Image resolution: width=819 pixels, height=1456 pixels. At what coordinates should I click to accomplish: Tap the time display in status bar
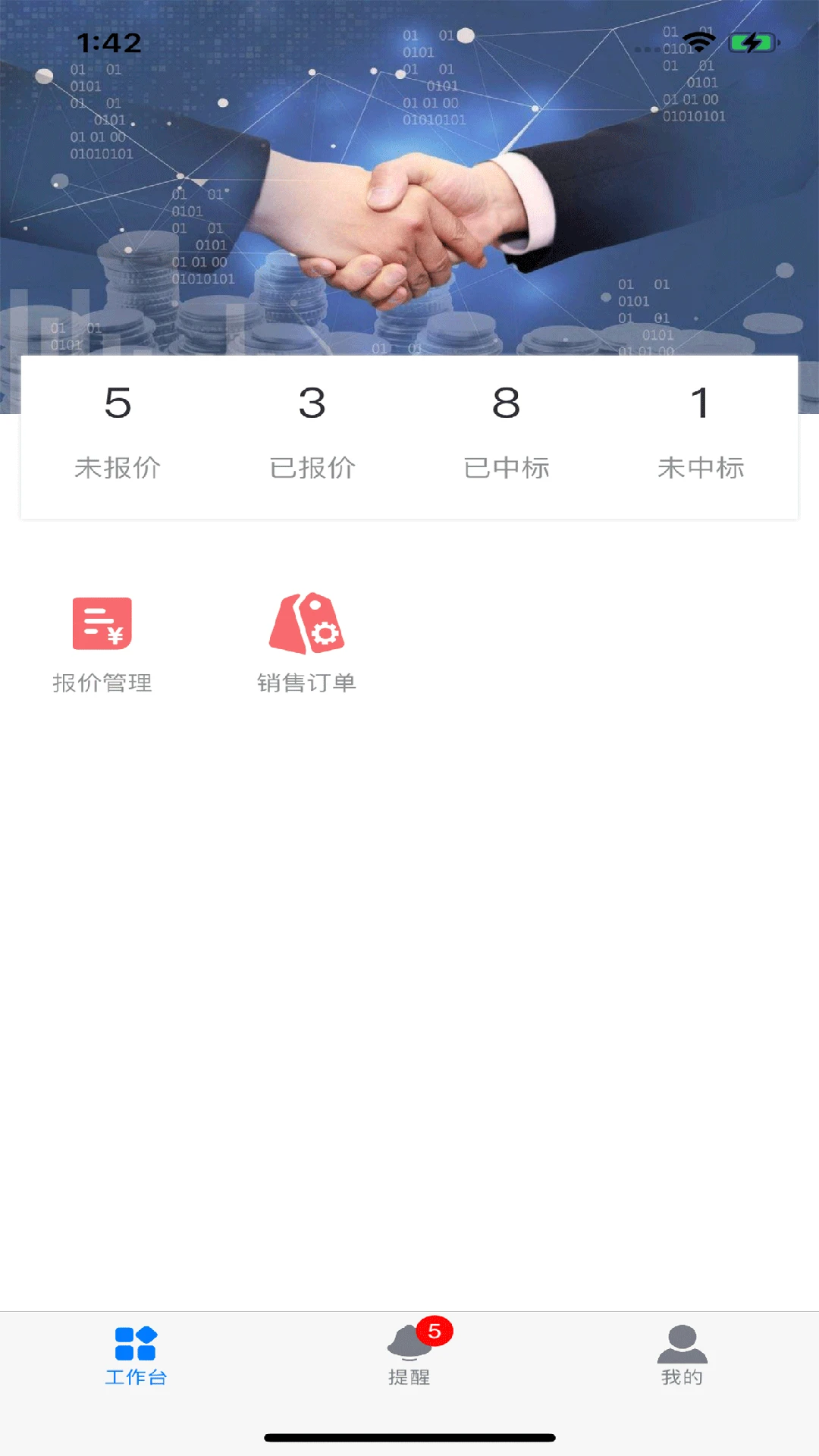[x=108, y=44]
